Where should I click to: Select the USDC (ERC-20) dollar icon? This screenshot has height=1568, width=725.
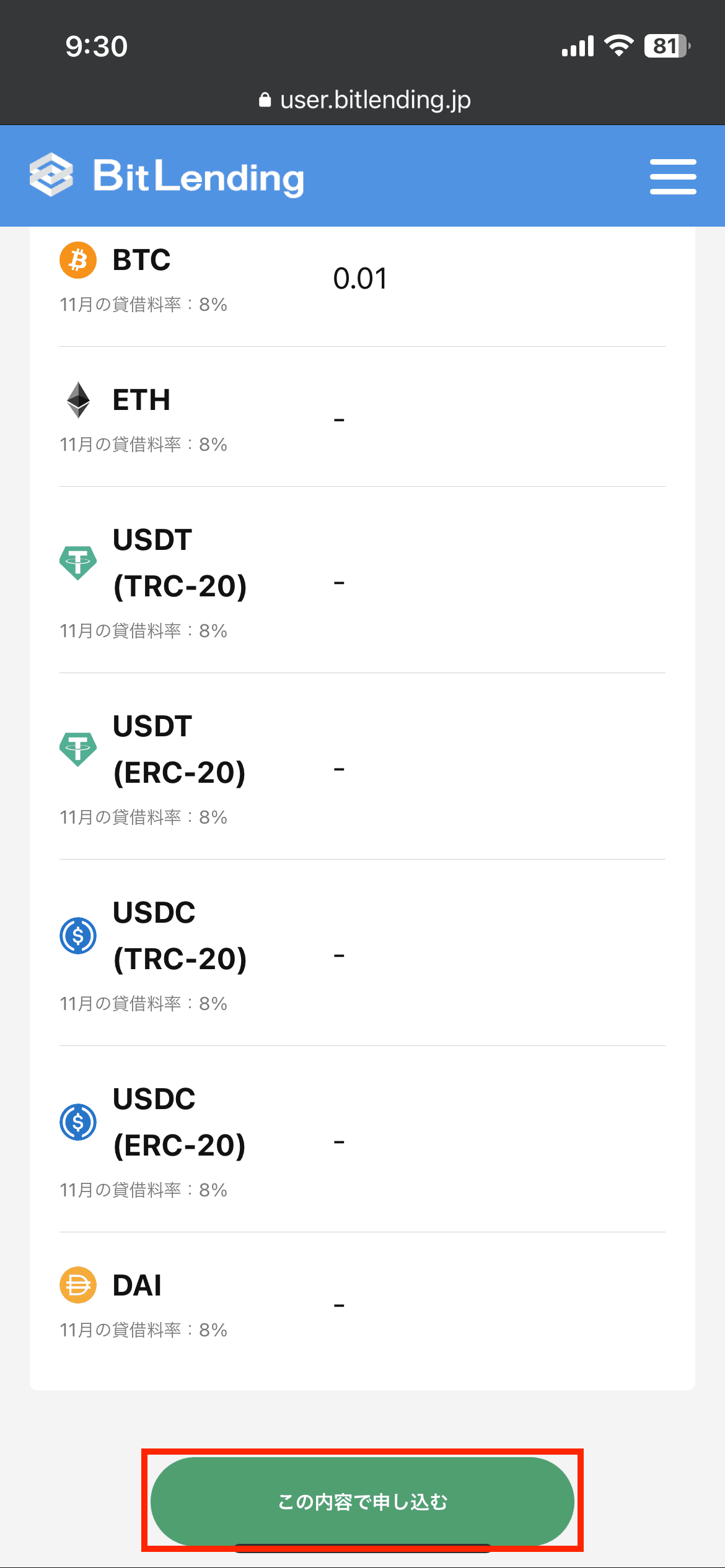point(77,1123)
